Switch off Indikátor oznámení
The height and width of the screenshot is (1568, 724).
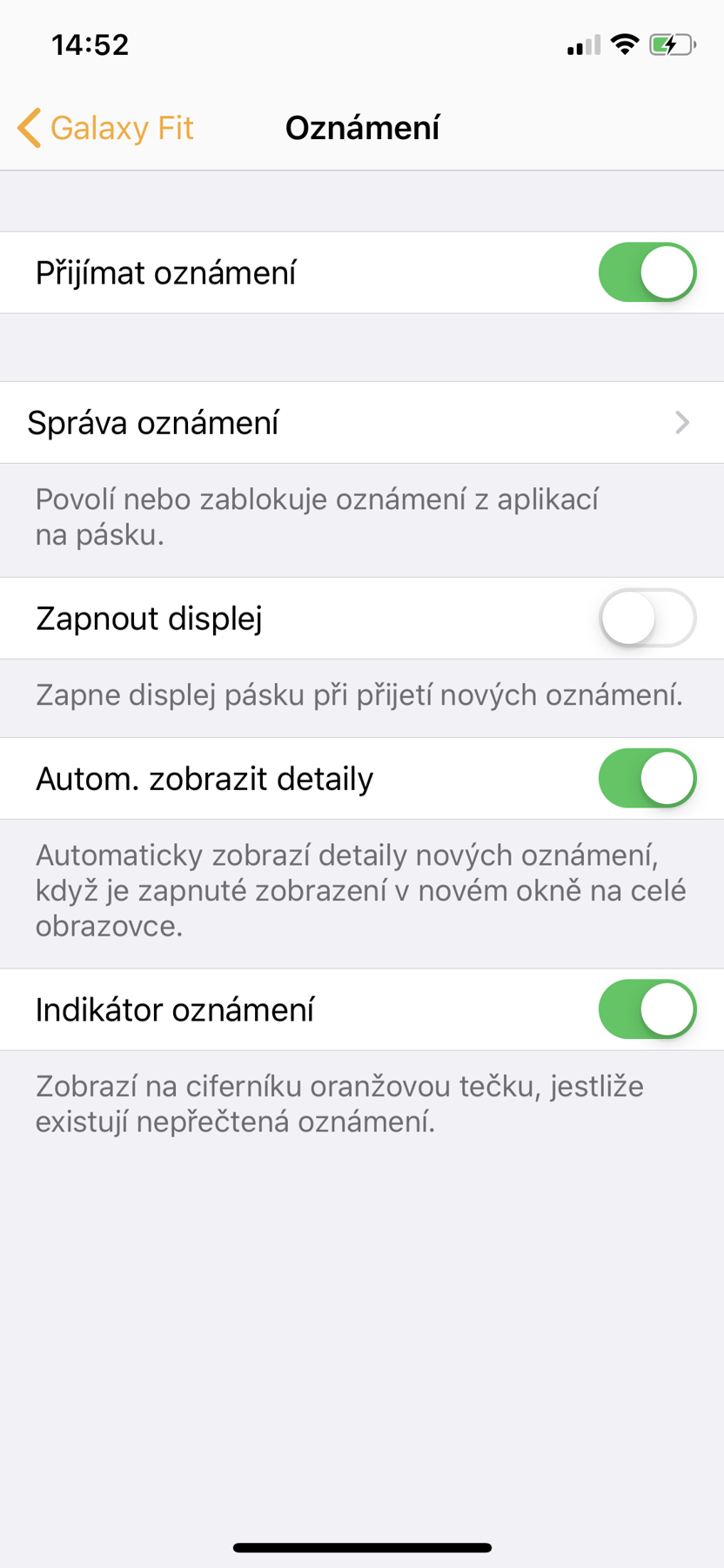pos(647,1009)
